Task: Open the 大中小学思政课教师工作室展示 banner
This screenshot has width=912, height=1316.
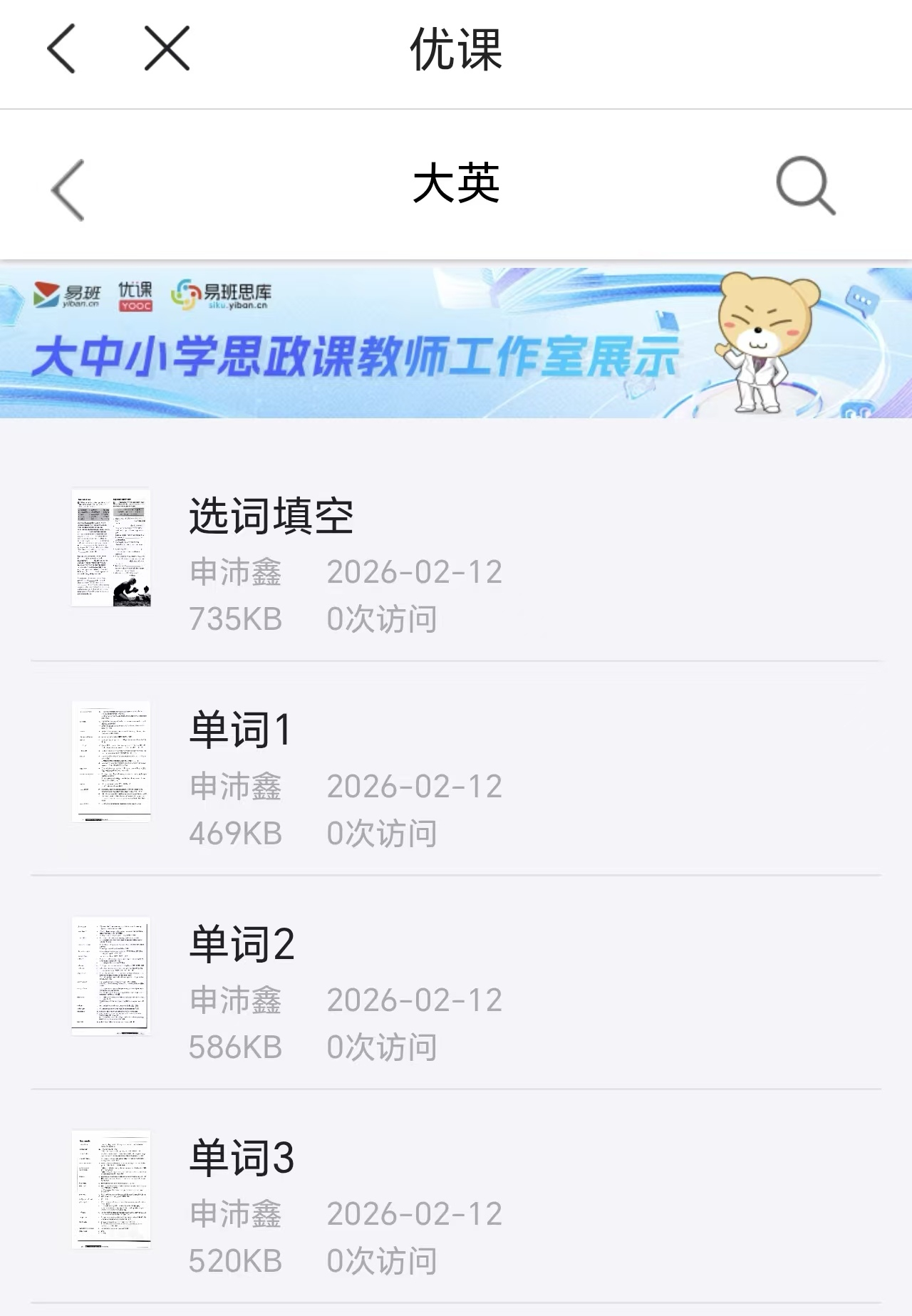Action: (x=456, y=343)
